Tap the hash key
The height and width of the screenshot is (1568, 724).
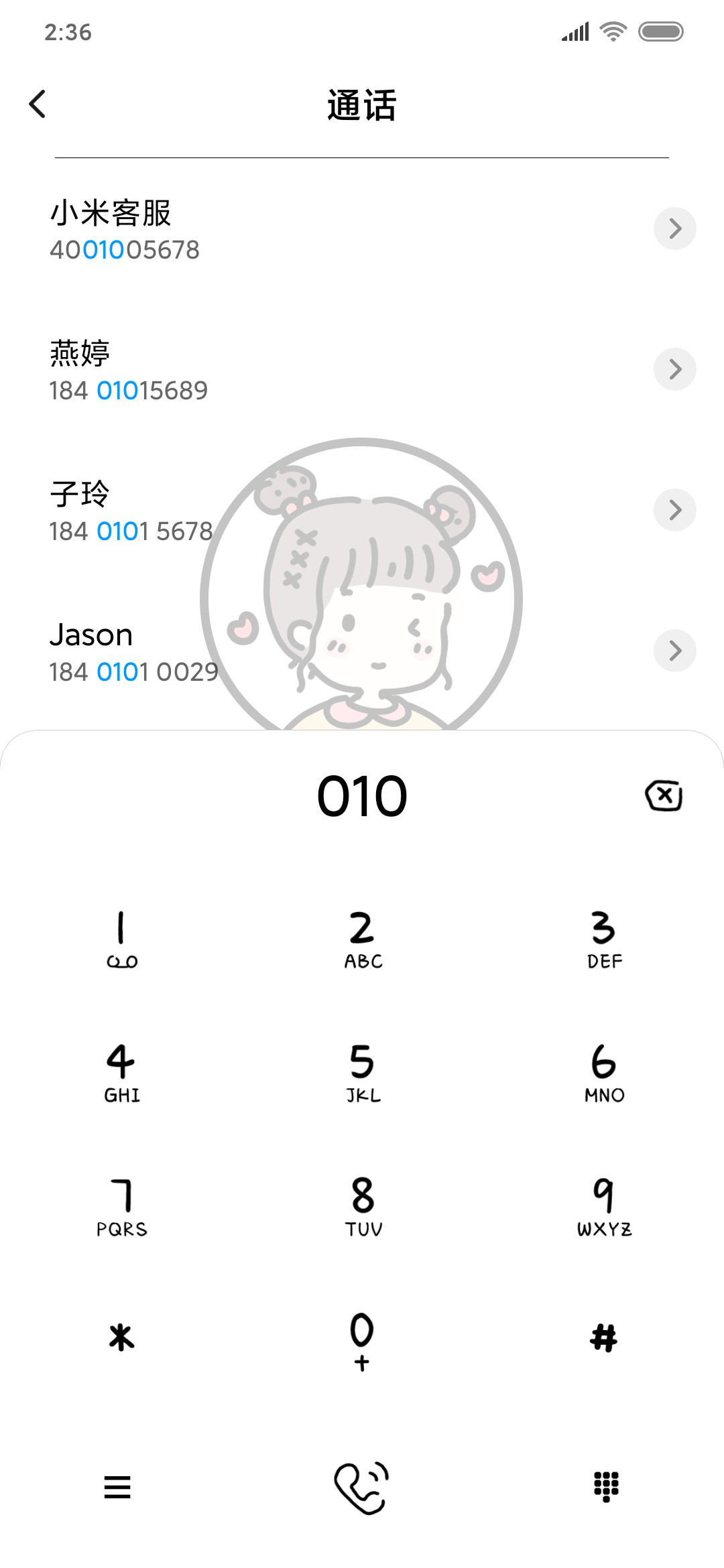(603, 1337)
